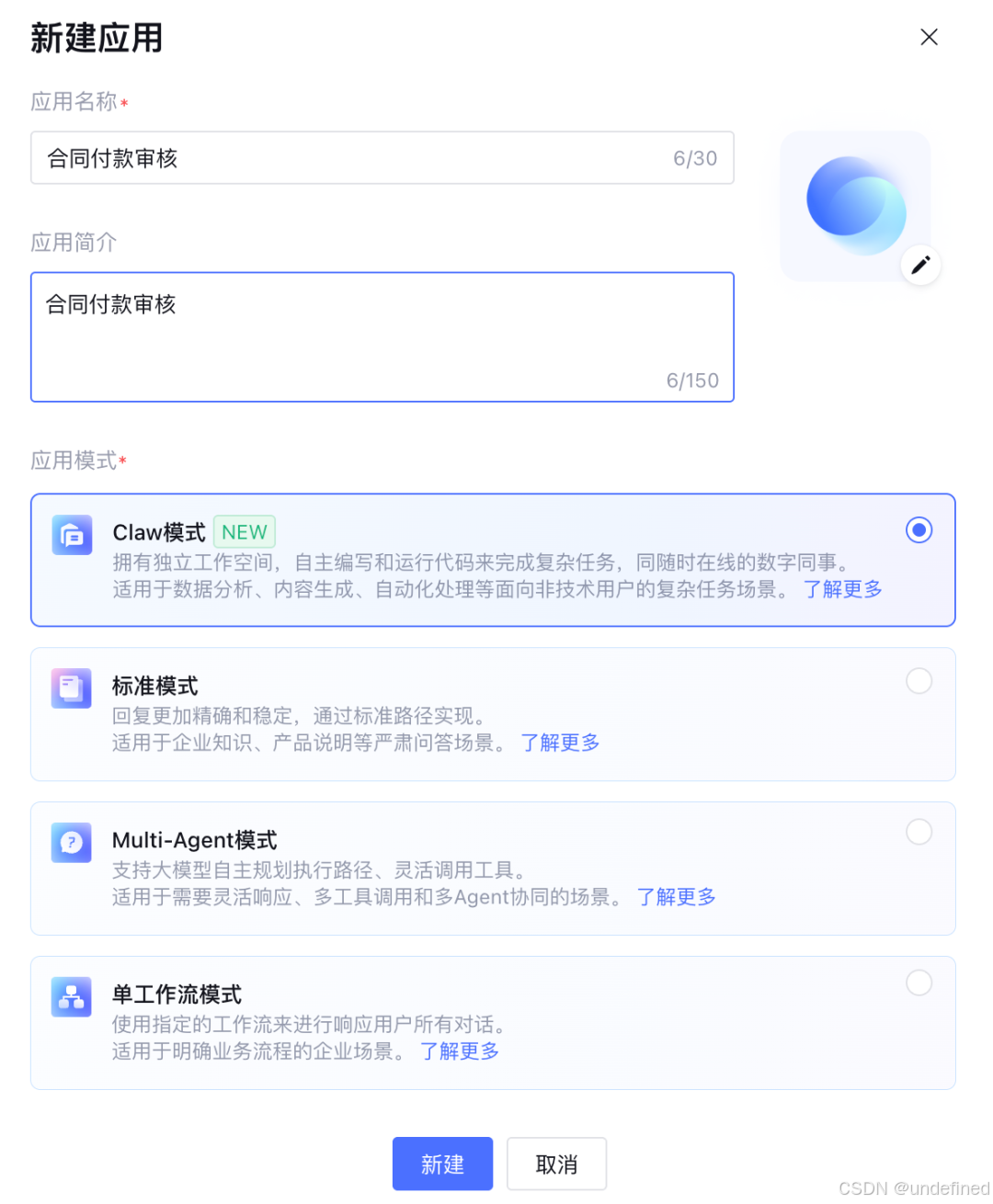This screenshot has height=1204, width=993.
Task: Select the Claw模式 radio button
Action: pos(919,530)
